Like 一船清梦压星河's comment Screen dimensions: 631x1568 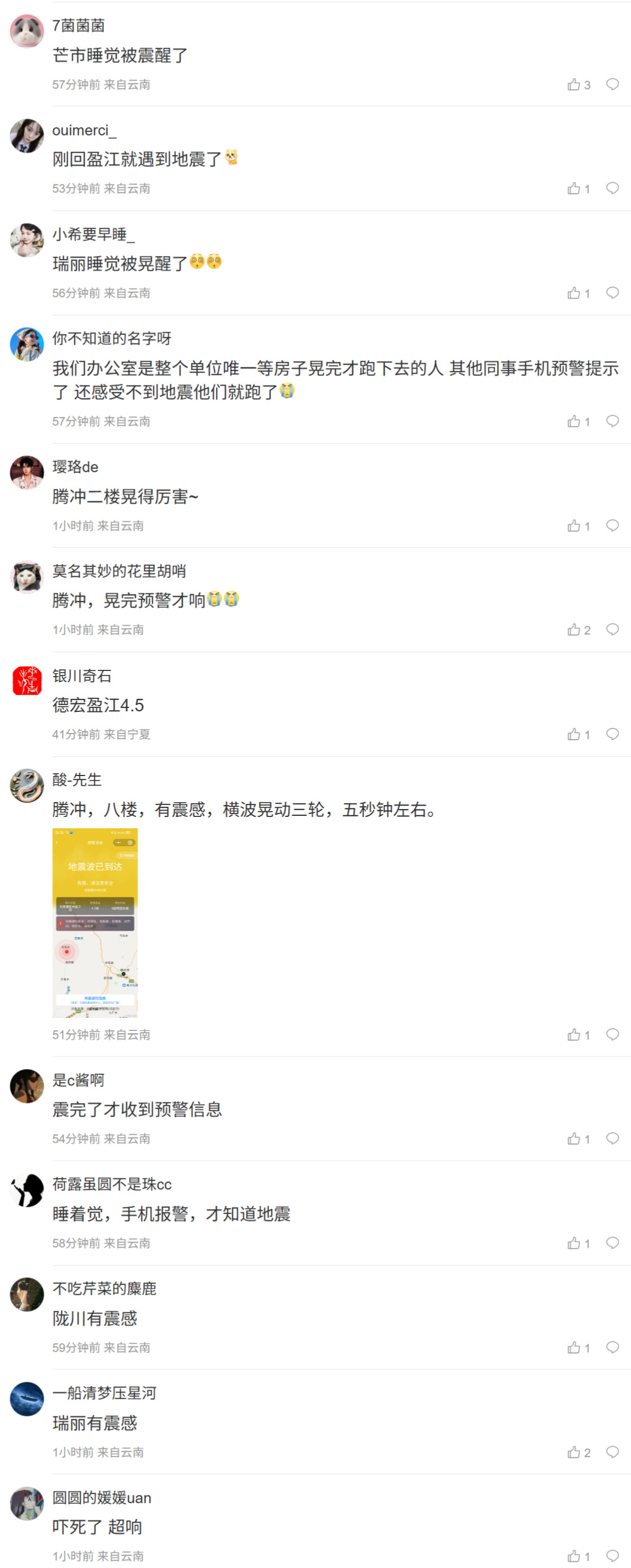pos(574,1452)
